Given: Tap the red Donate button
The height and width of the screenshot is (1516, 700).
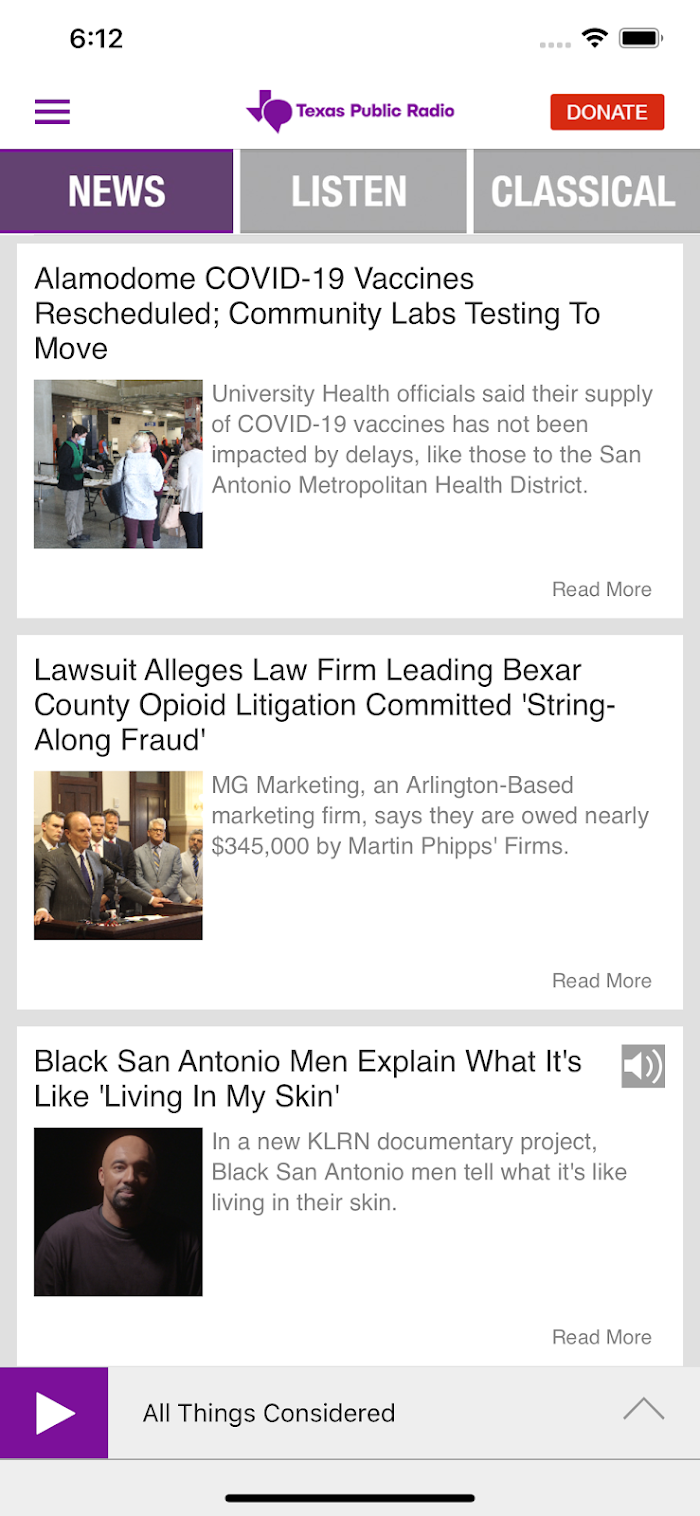Looking at the screenshot, I should tap(606, 112).
